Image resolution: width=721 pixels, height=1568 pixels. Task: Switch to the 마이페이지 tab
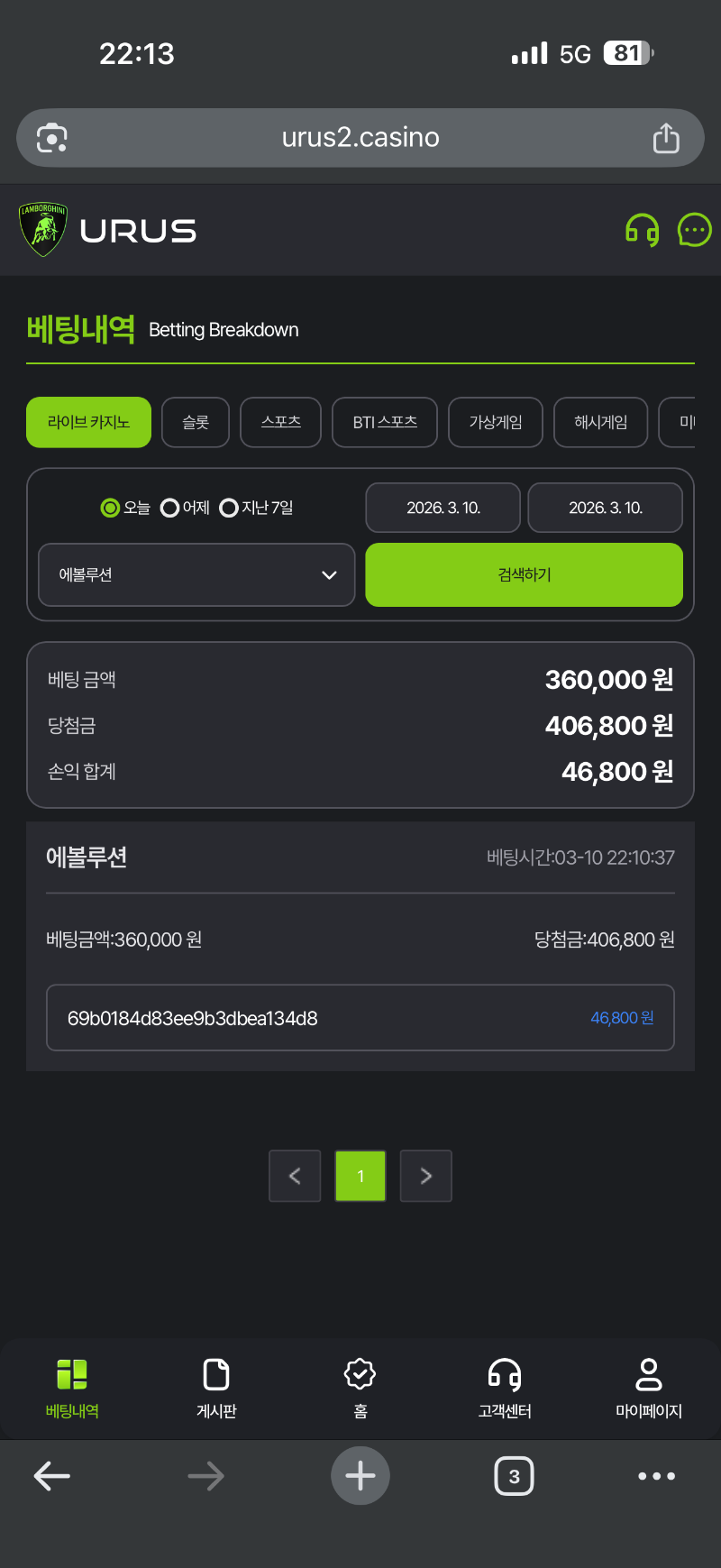click(x=649, y=1388)
